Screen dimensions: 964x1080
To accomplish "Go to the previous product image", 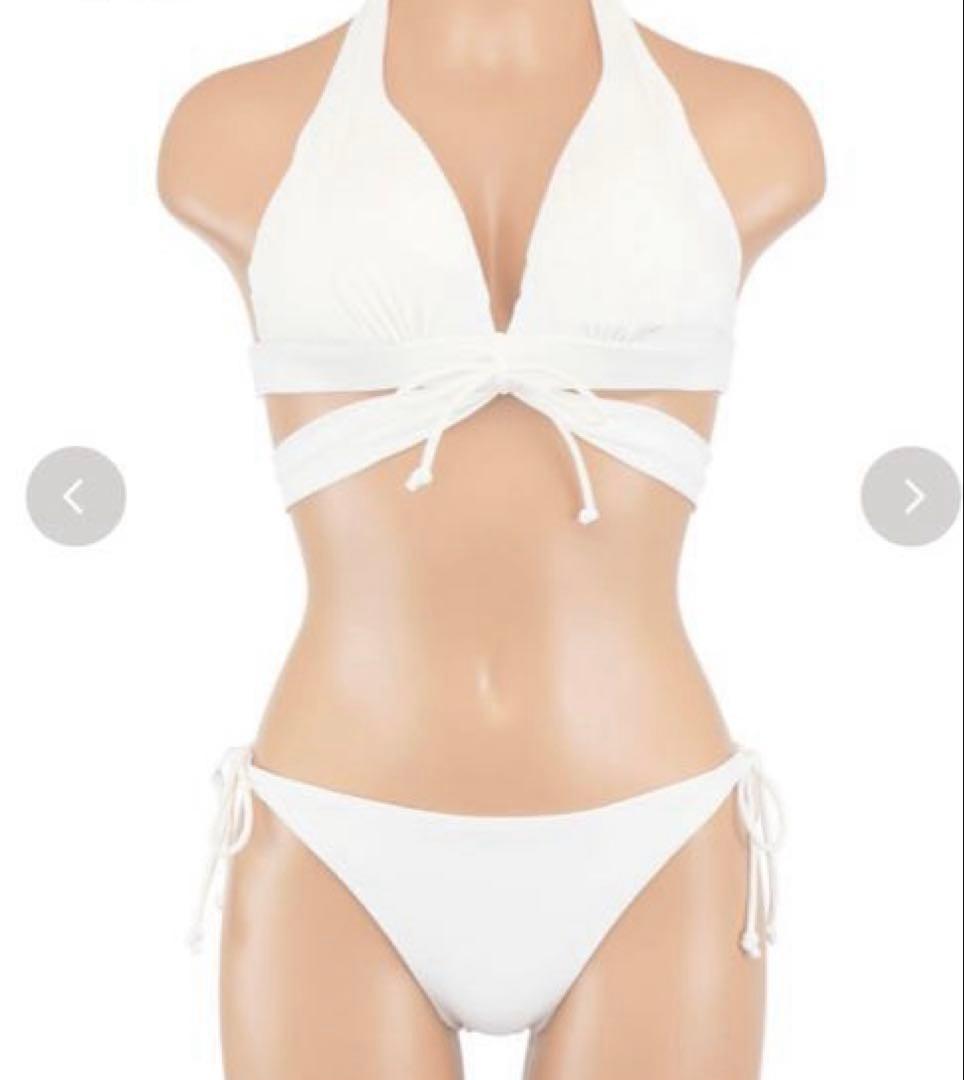I will click(x=76, y=496).
